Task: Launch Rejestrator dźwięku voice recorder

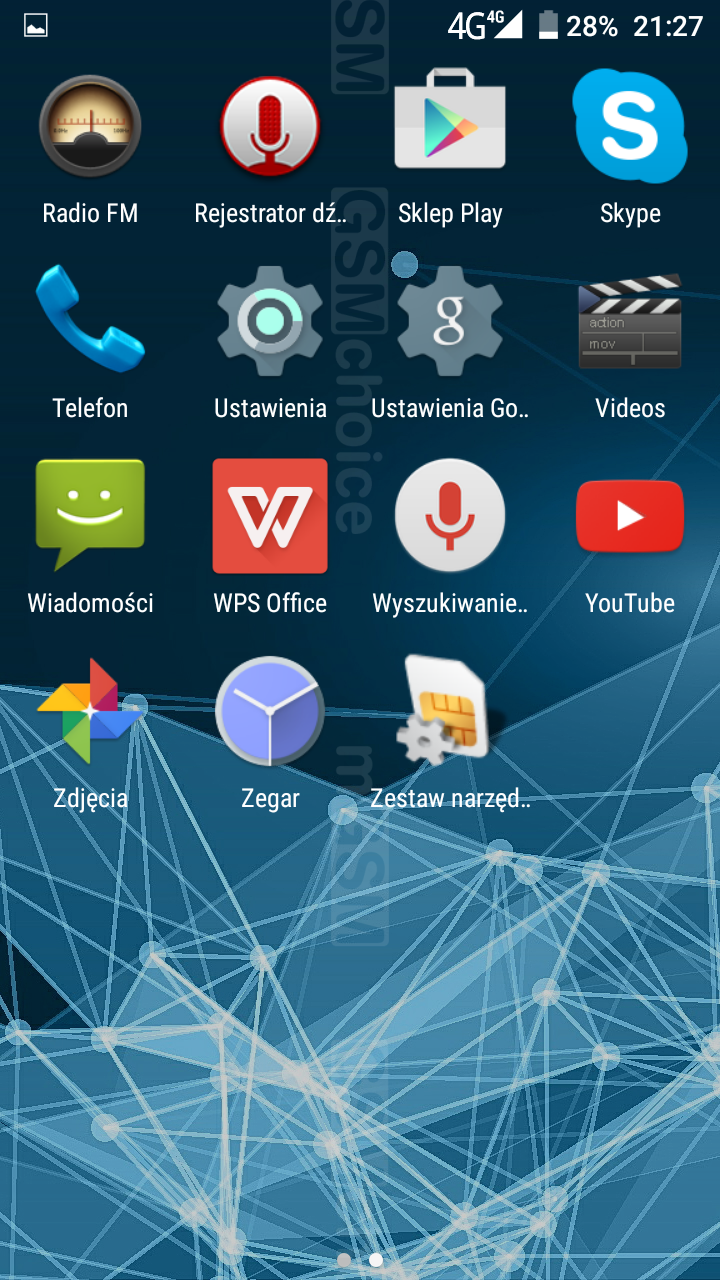Action: (270, 127)
